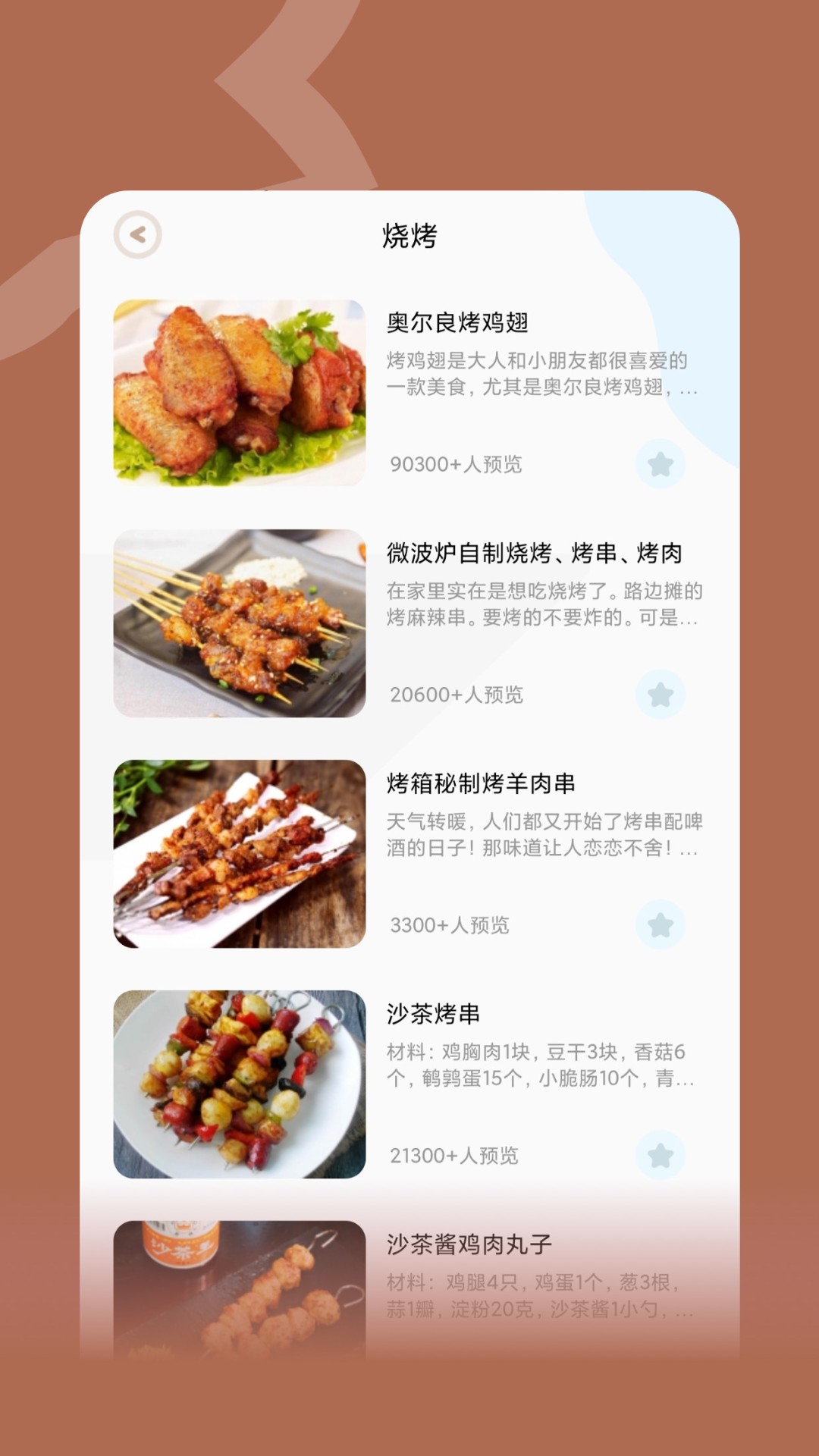
Task: Click the 3300+人预览 count text
Action: pos(450,925)
